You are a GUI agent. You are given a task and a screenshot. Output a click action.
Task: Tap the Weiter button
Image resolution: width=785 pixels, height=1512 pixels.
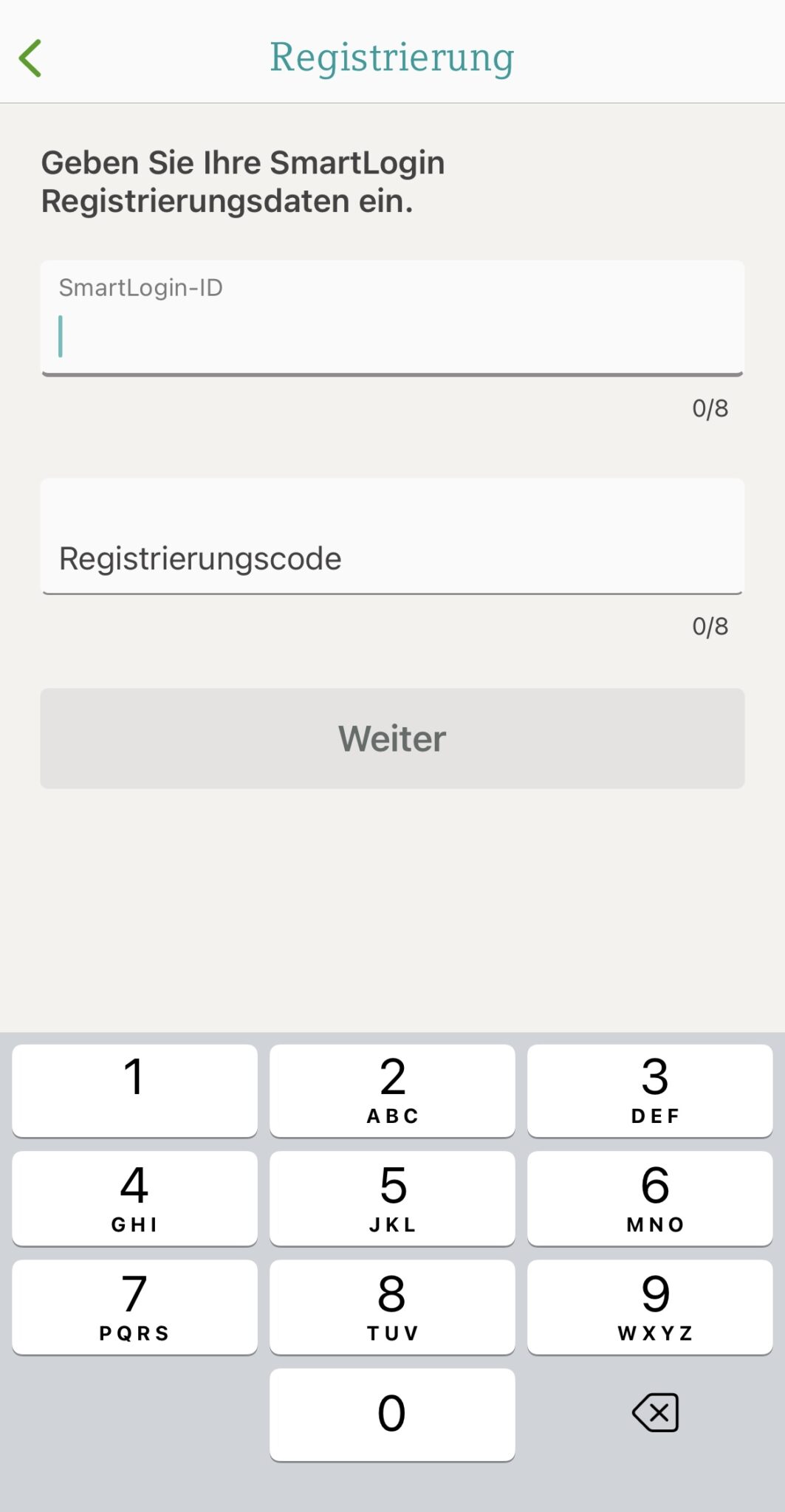[x=392, y=738]
